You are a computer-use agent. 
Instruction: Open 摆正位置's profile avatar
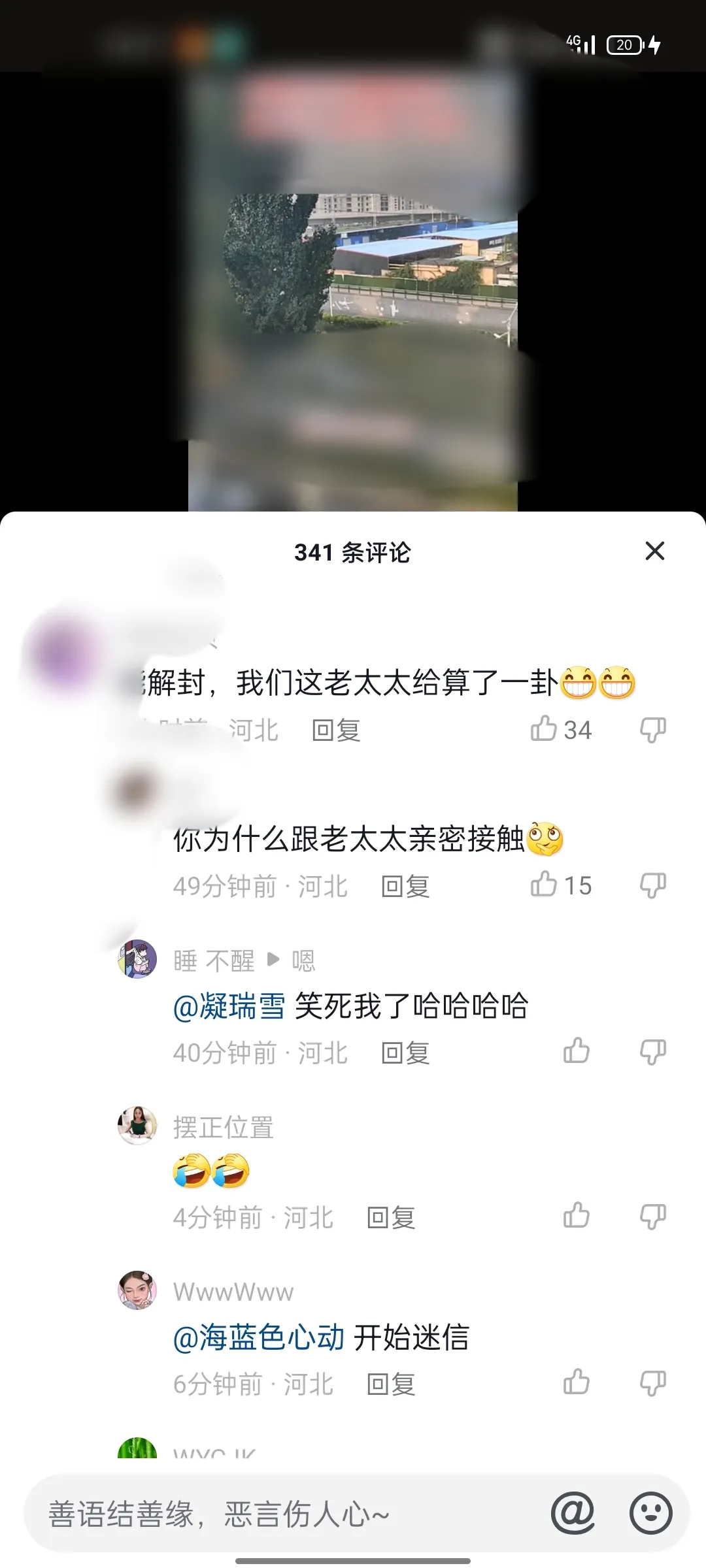(137, 1126)
